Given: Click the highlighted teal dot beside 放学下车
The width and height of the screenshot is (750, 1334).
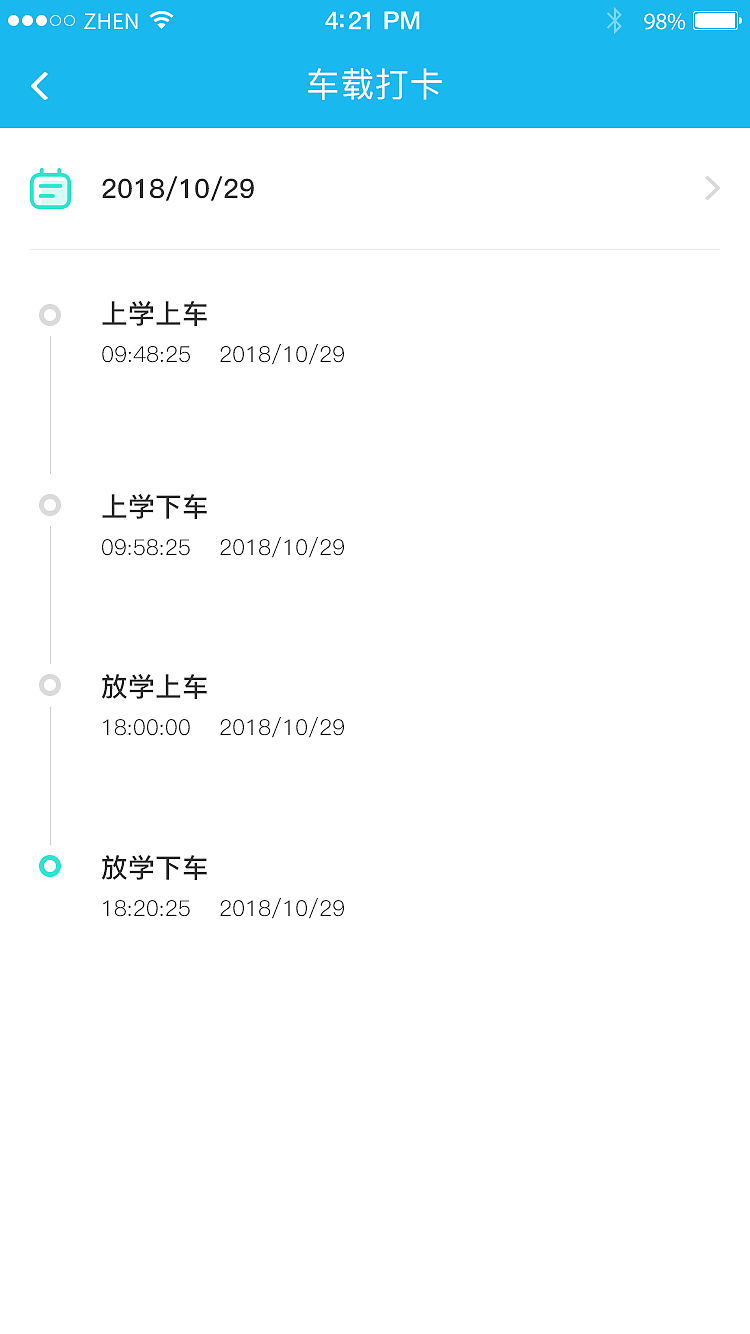Looking at the screenshot, I should click(x=50, y=865).
